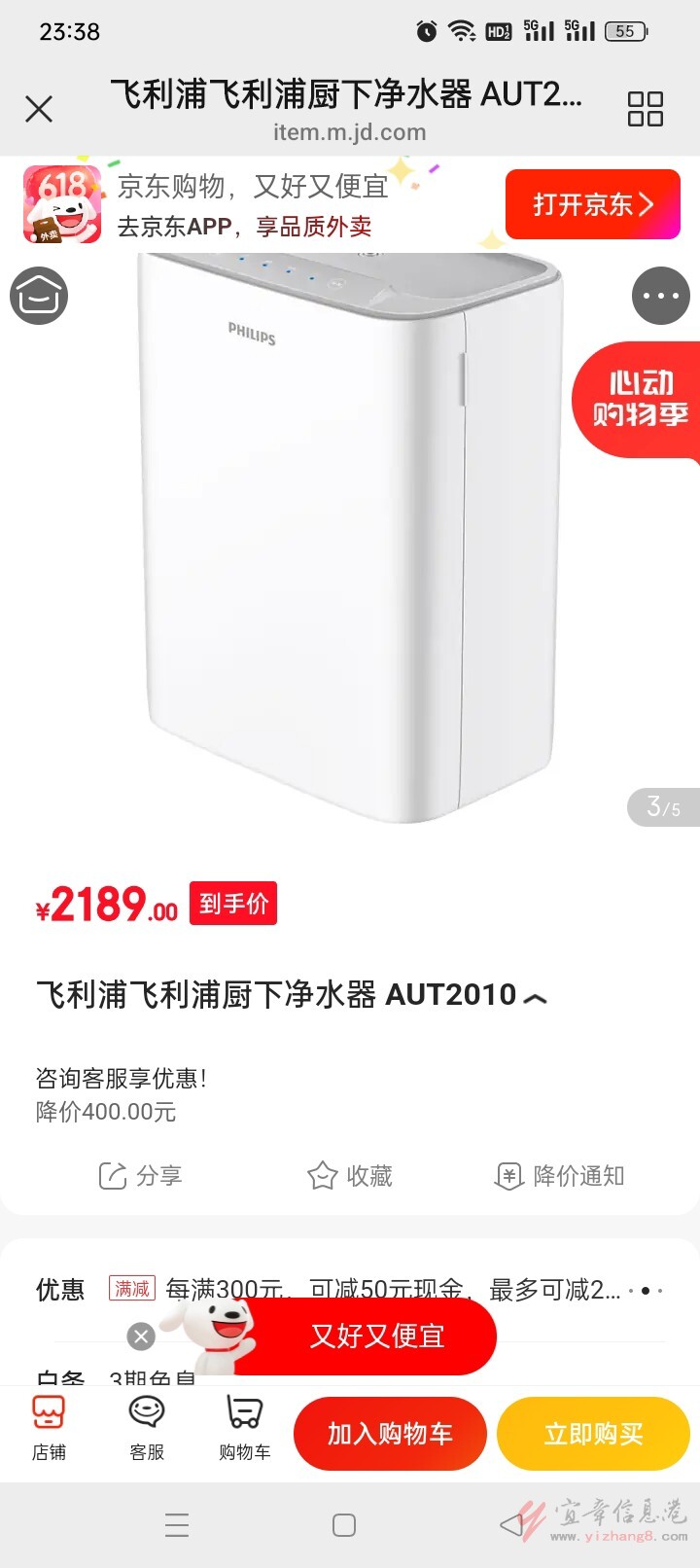Screen dimensions: 700x1568
Task: Open the system recent apps menu
Action: pos(177,1524)
